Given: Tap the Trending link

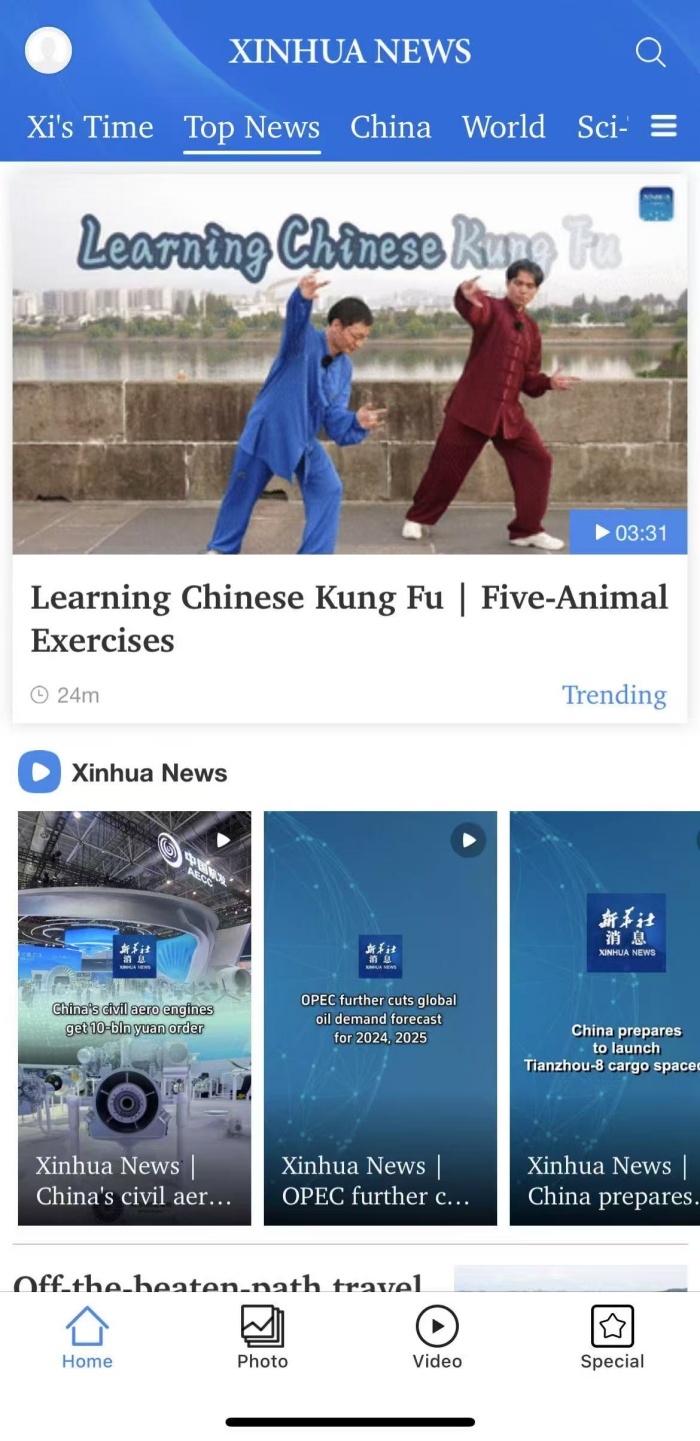Looking at the screenshot, I should pyautogui.click(x=613, y=695).
